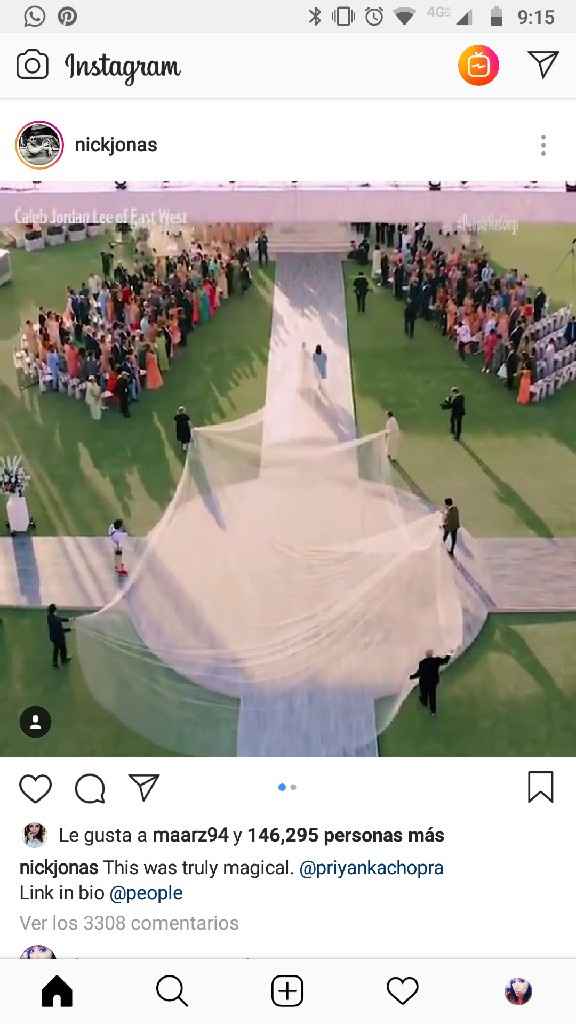Switch to the Search tab
576x1024 pixels.
click(x=172, y=991)
